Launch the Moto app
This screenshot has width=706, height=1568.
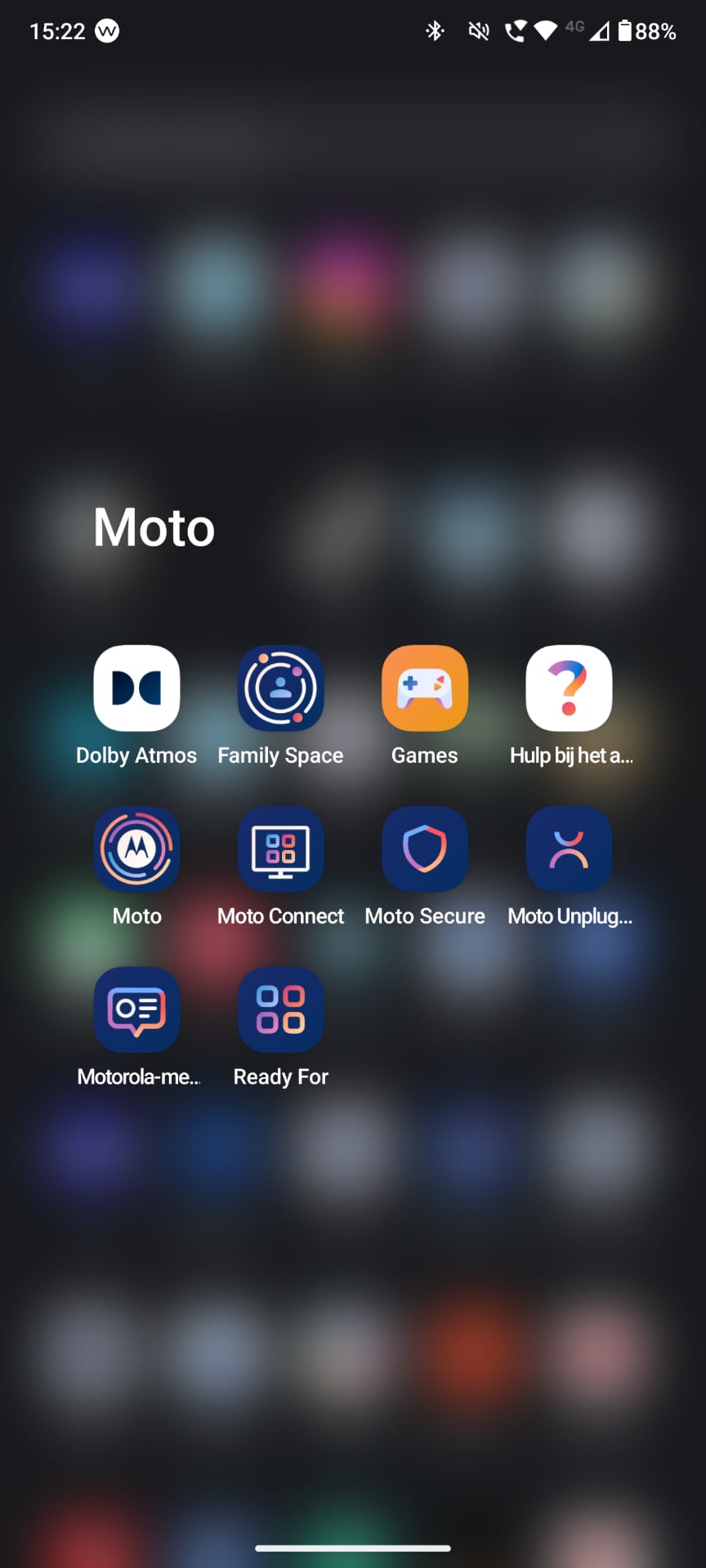point(136,849)
